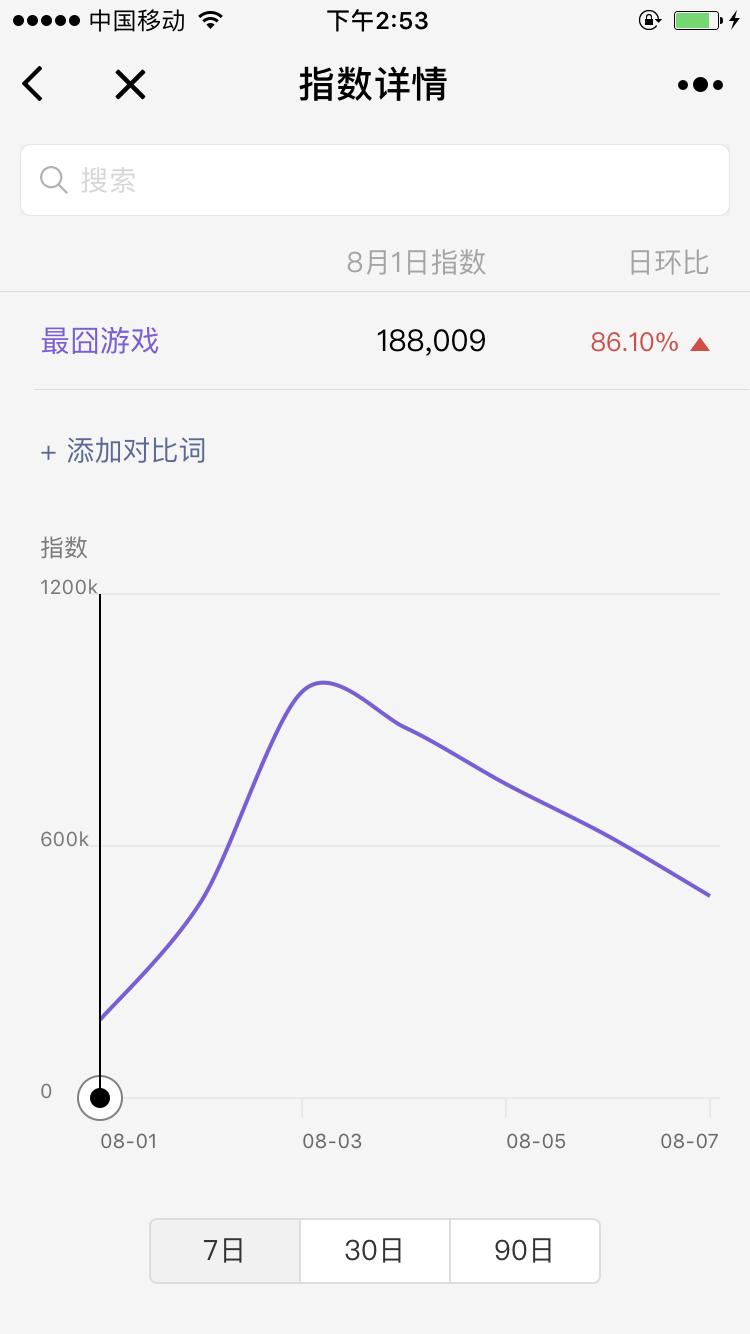Viewport: 750px width, 1334px height.
Task: Open keyword 最囧游戏 details
Action: click(x=100, y=341)
